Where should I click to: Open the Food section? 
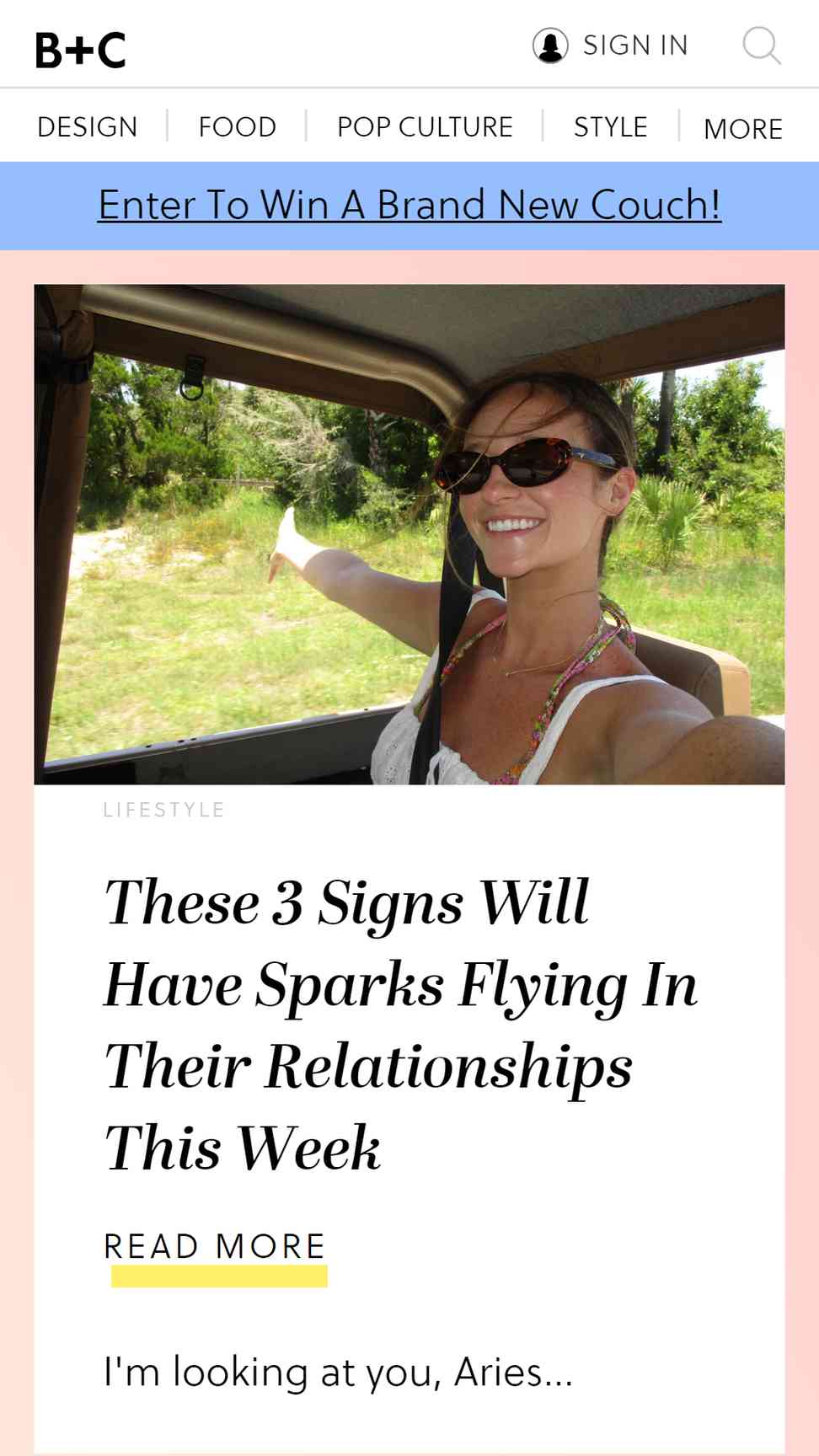pyautogui.click(x=238, y=126)
